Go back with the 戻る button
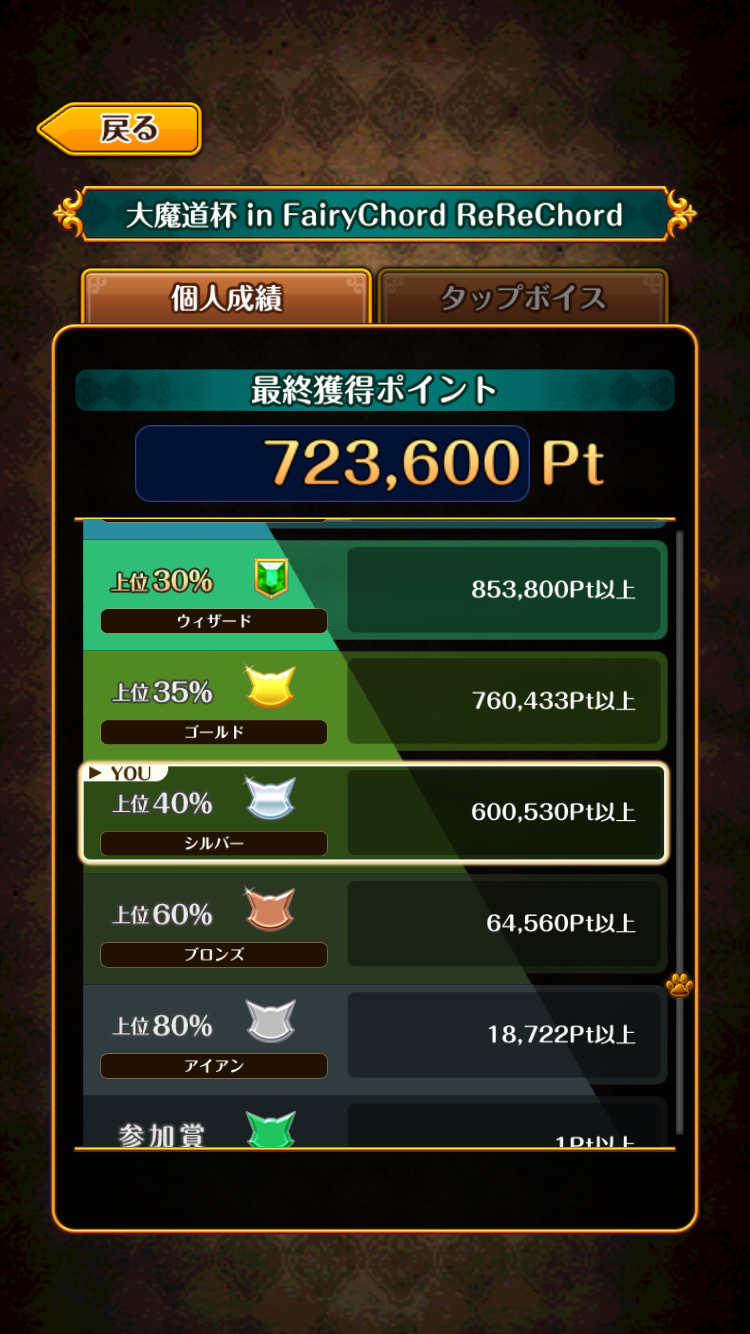The width and height of the screenshot is (750, 1334). click(122, 130)
